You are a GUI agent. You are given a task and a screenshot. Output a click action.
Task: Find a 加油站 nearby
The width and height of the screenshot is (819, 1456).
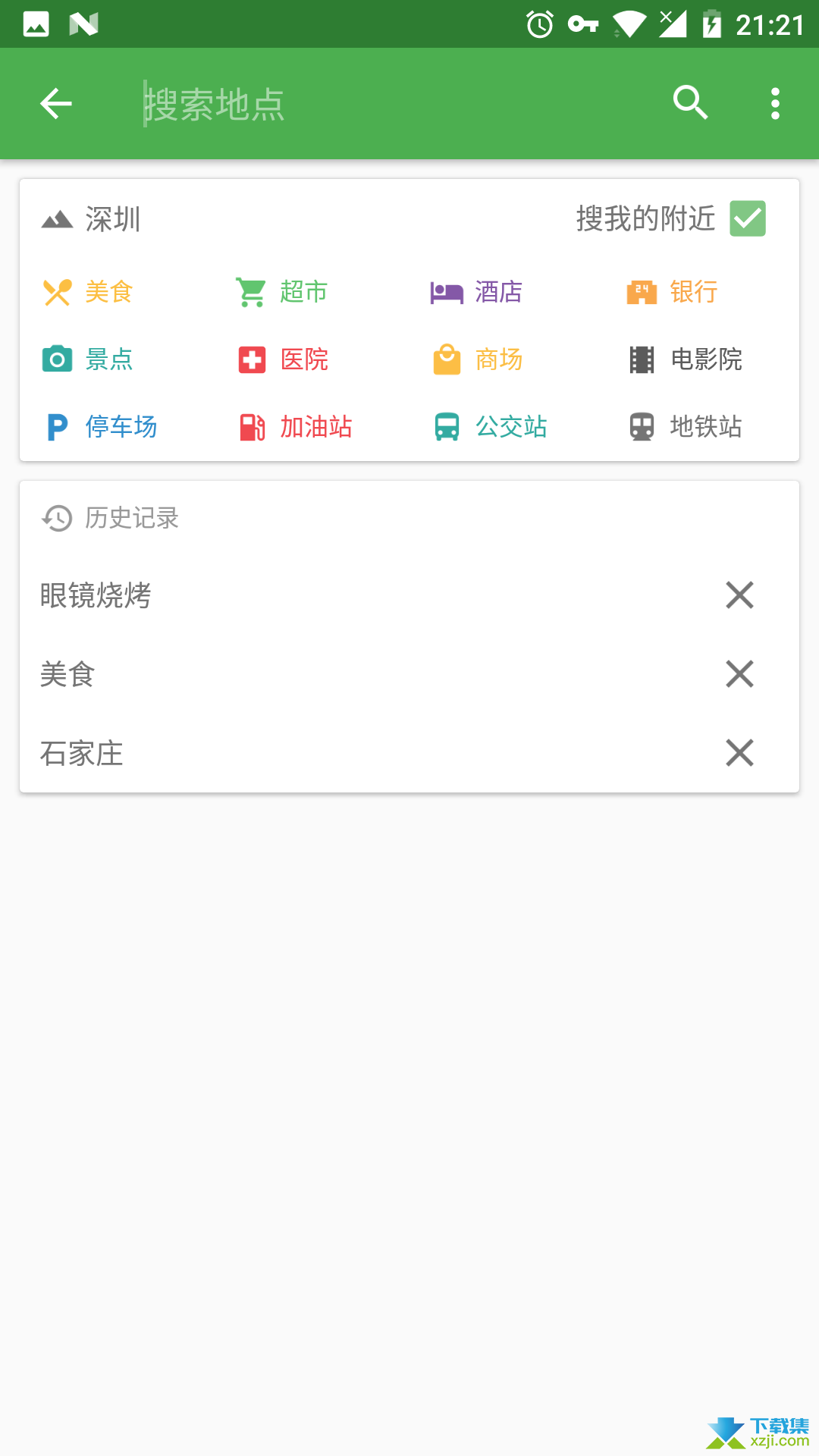click(296, 427)
